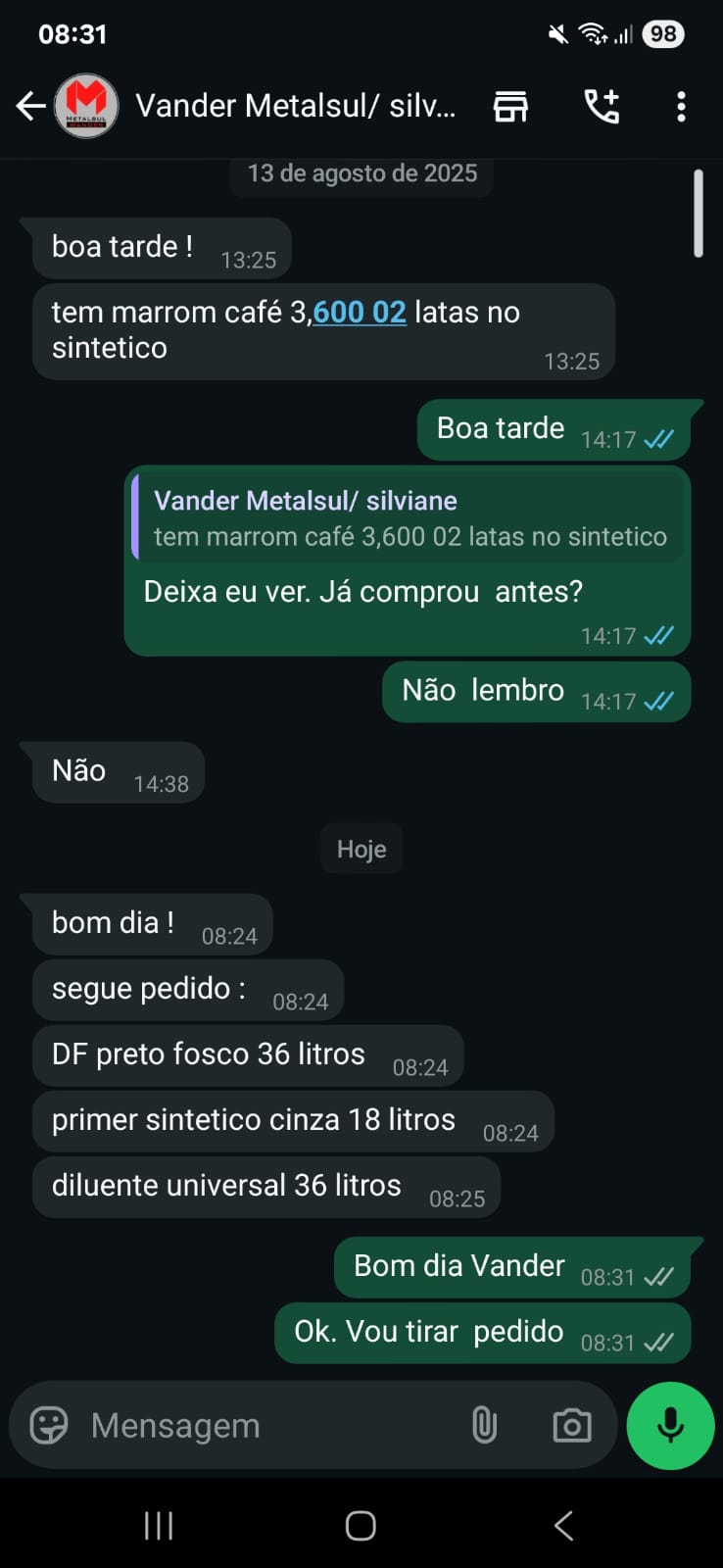Open the business catalog storefront icon

pyautogui.click(x=510, y=106)
